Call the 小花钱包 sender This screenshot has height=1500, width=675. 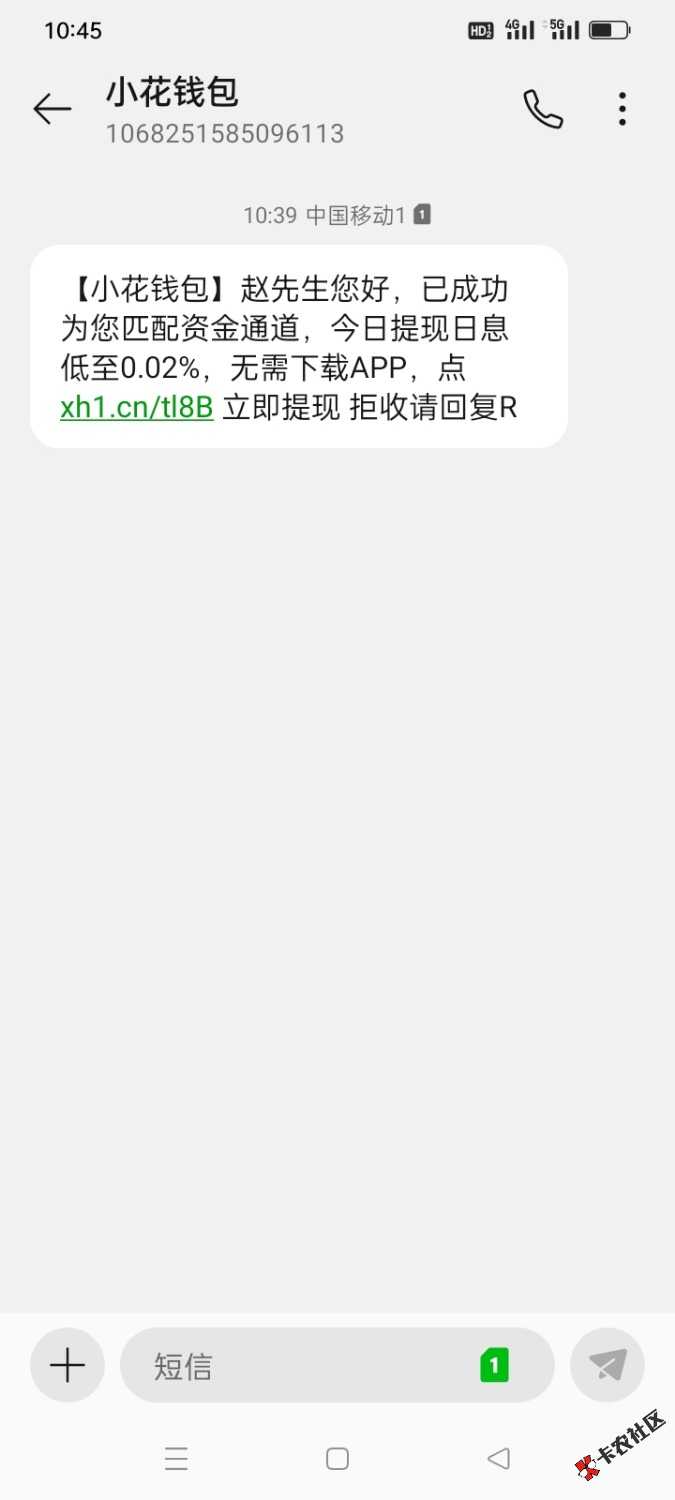543,109
